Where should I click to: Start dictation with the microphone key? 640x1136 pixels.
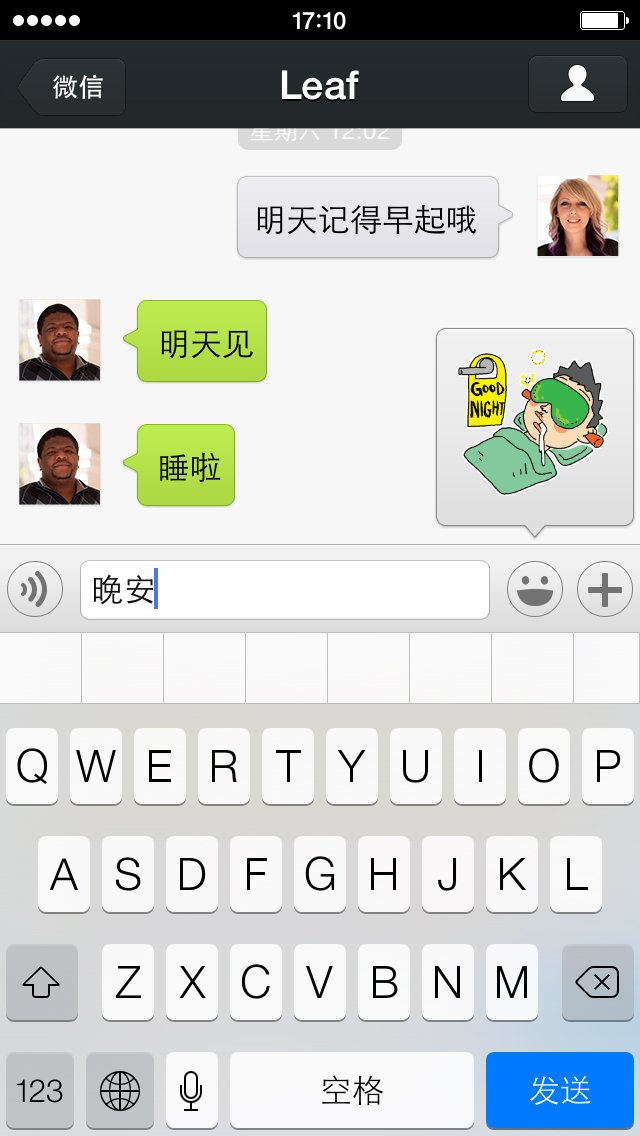[191, 1090]
